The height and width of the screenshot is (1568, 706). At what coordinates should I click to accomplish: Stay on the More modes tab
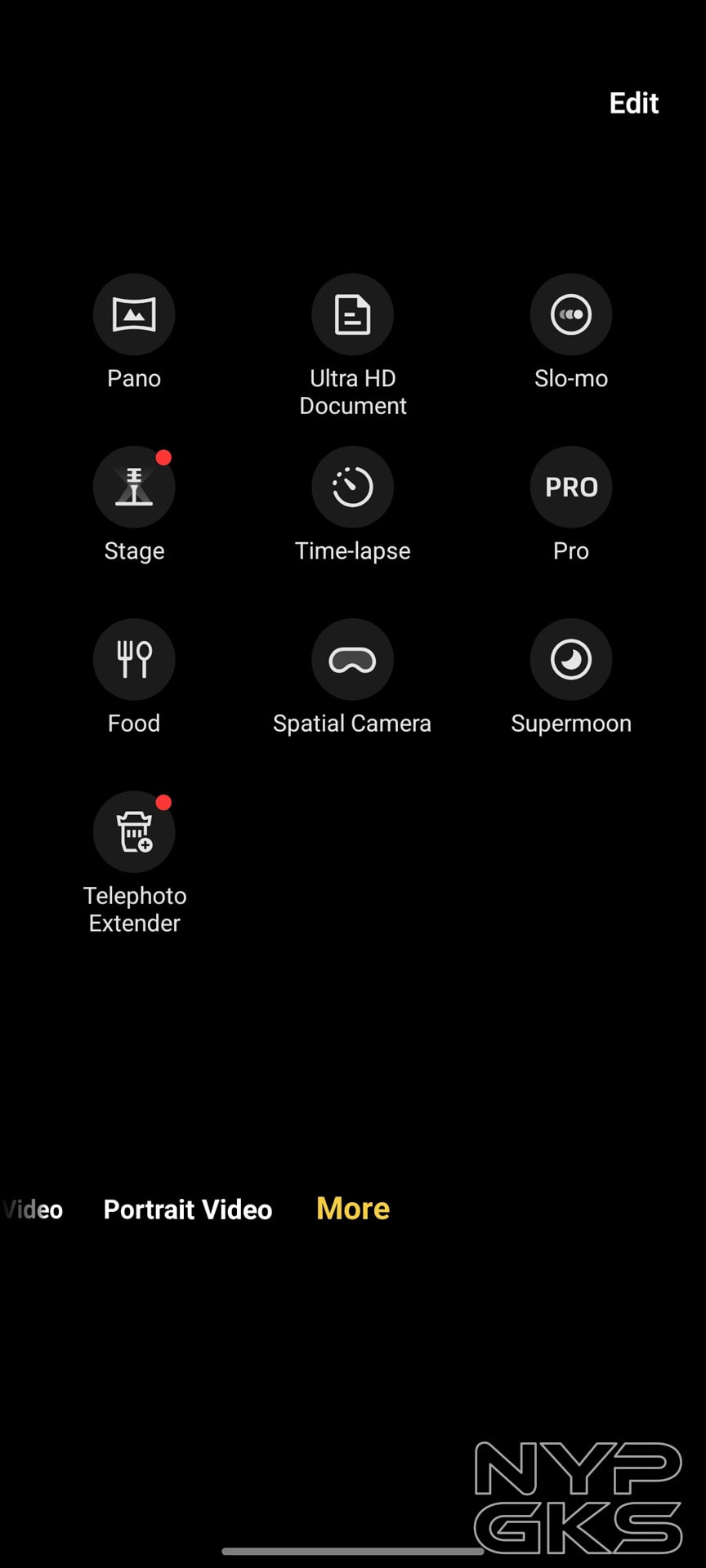pyautogui.click(x=351, y=1209)
